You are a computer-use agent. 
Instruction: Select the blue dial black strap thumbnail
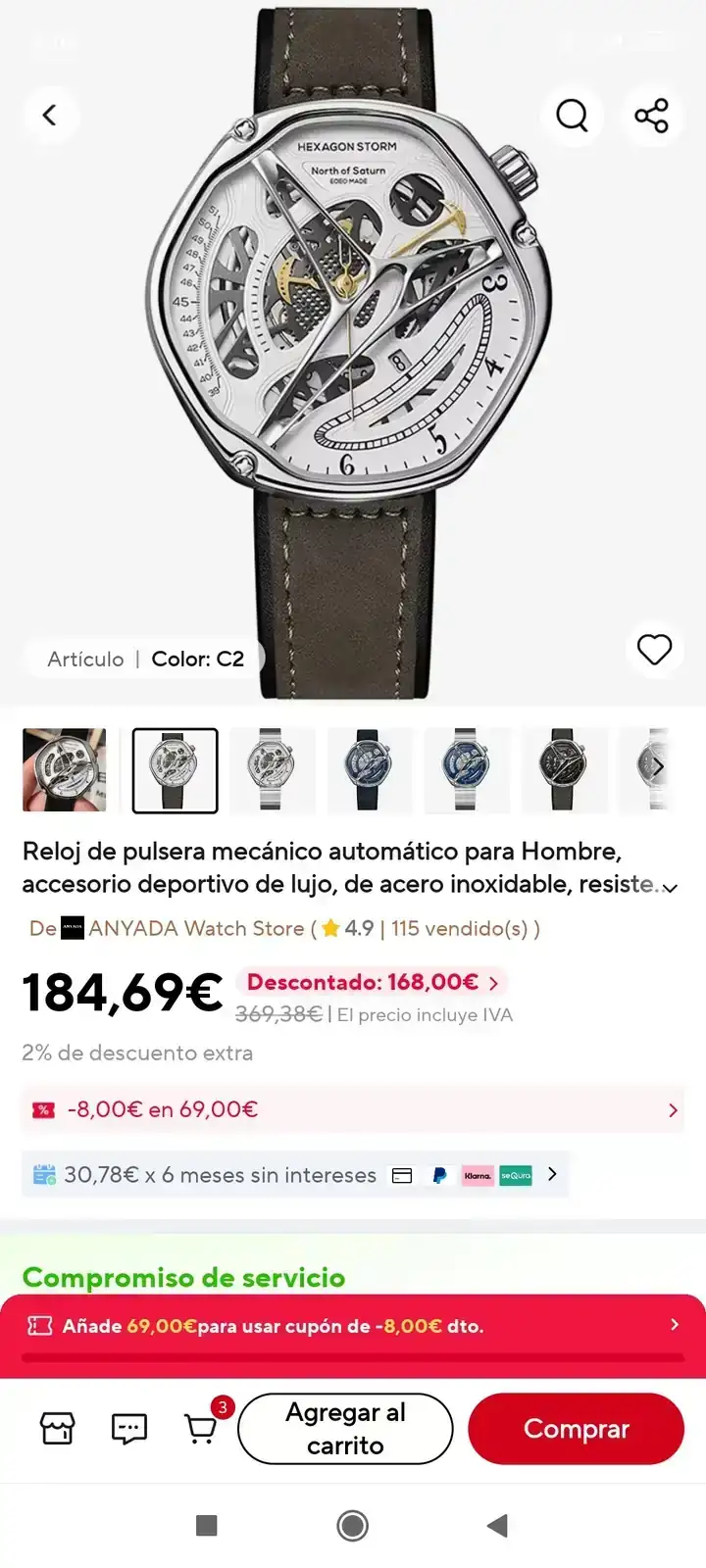pos(369,770)
